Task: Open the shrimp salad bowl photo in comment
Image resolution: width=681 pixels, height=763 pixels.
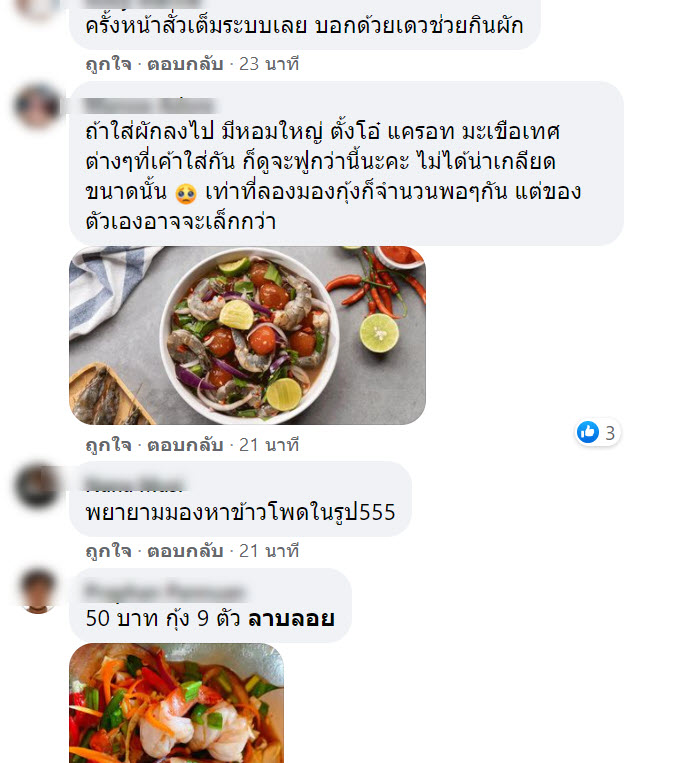Action: 247,336
